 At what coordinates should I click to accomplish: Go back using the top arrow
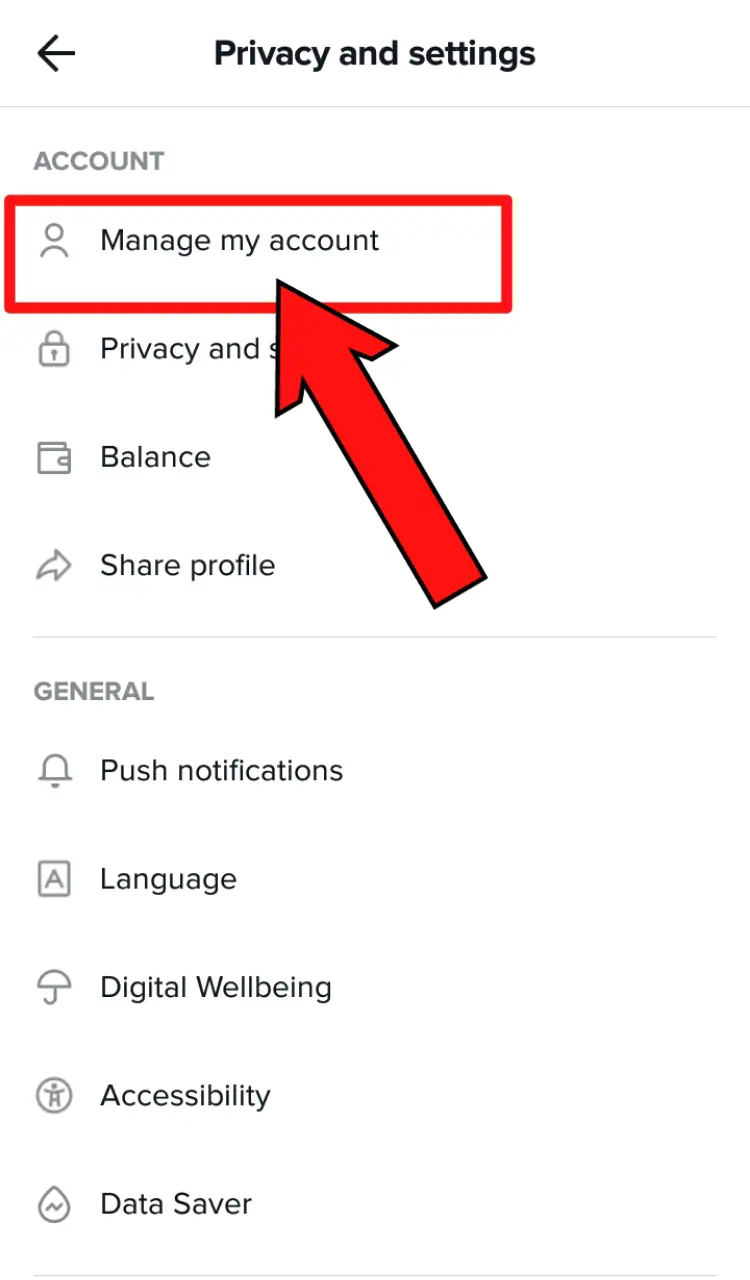coord(56,53)
